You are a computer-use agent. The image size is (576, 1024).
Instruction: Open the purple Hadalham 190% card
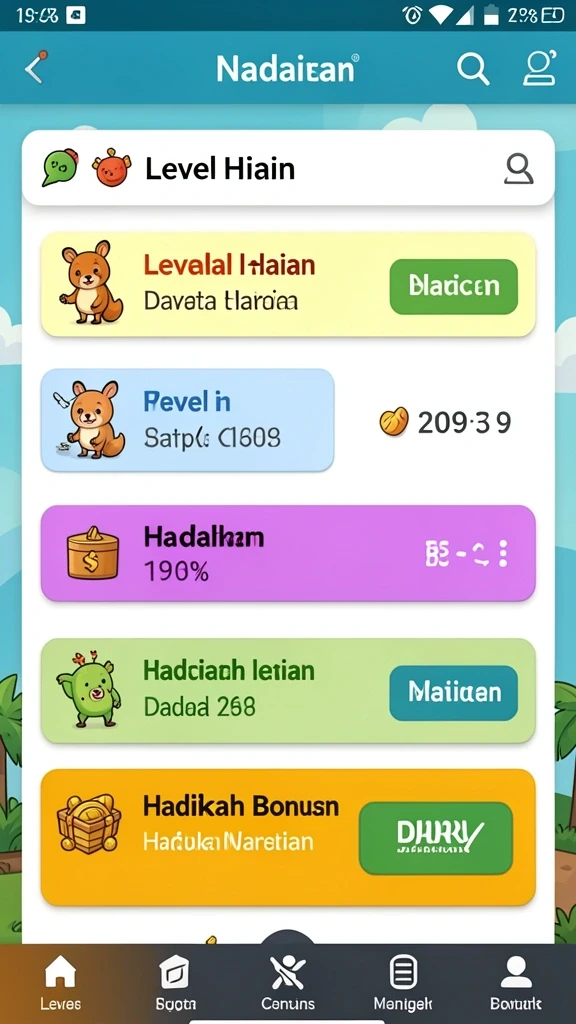[288, 552]
